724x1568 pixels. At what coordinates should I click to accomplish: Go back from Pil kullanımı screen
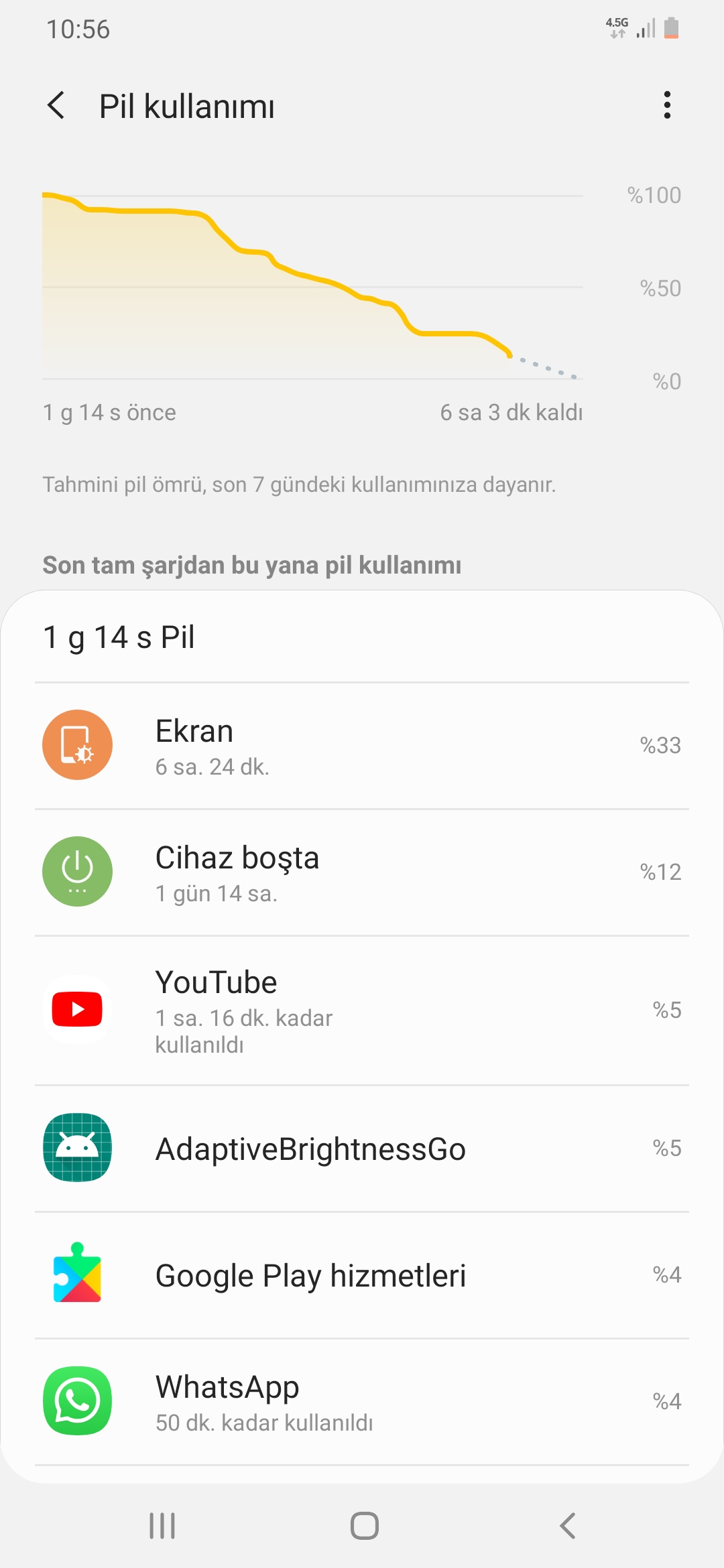[x=57, y=106]
